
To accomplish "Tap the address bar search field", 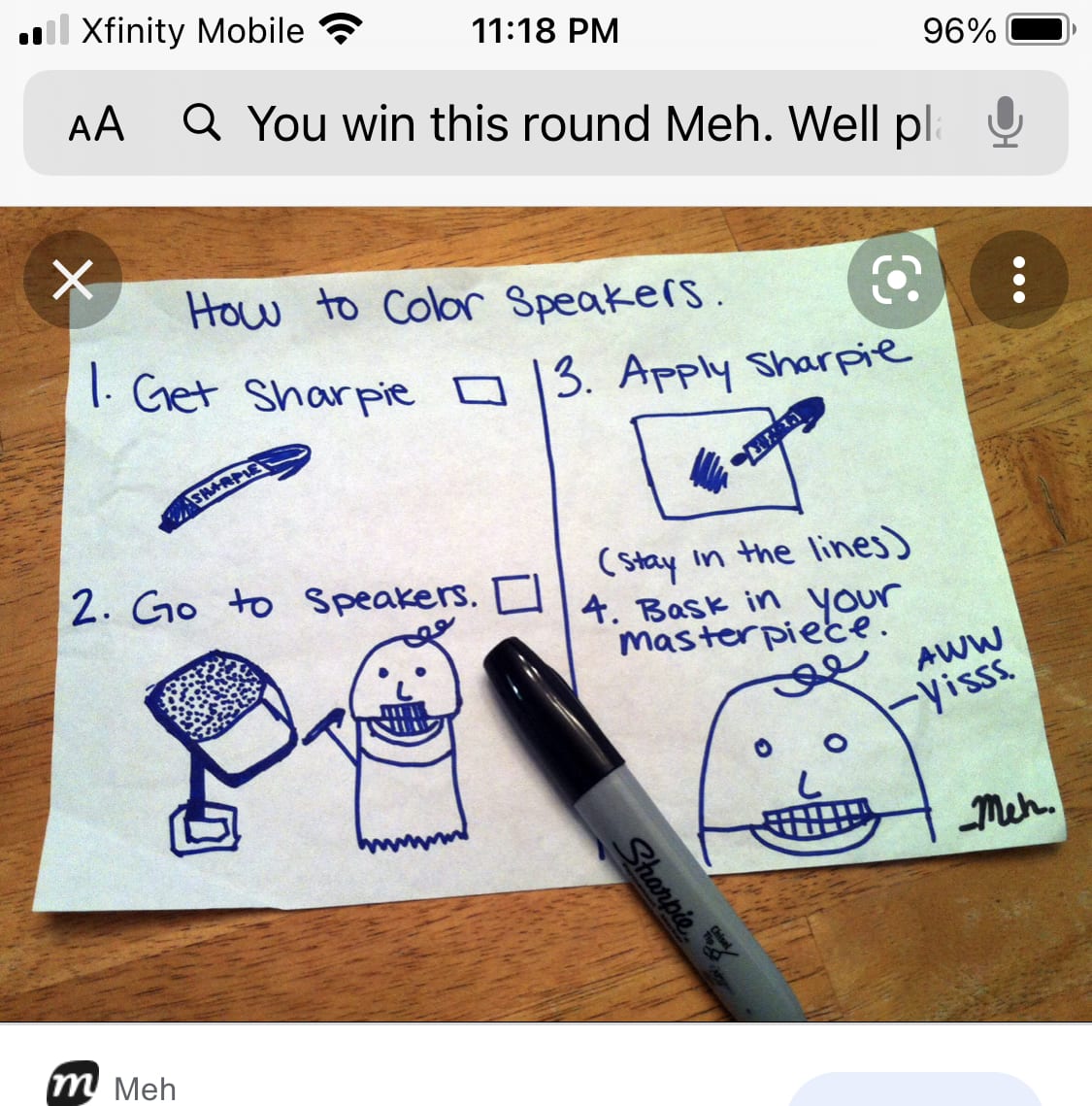I will pos(582,124).
